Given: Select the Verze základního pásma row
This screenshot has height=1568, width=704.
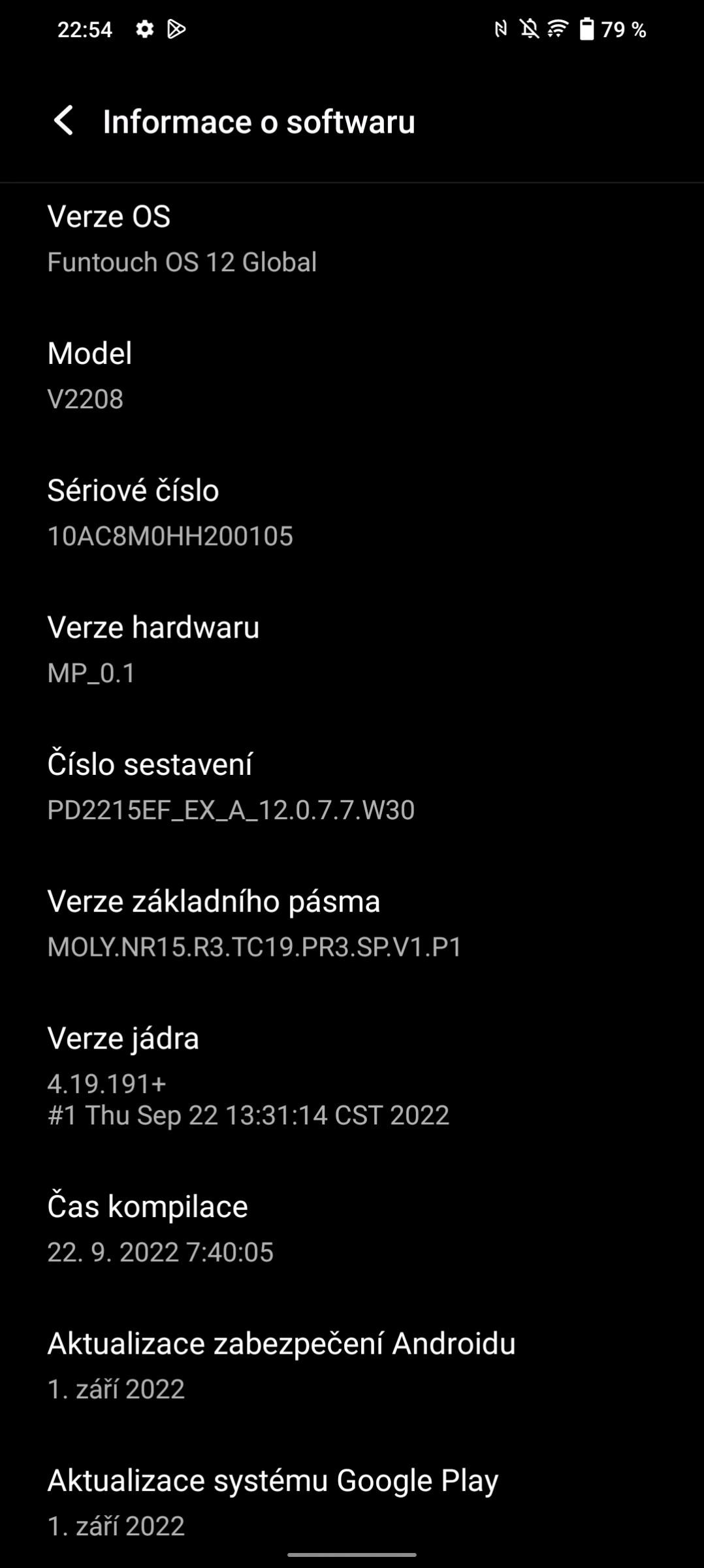Looking at the screenshot, I should (352, 924).
